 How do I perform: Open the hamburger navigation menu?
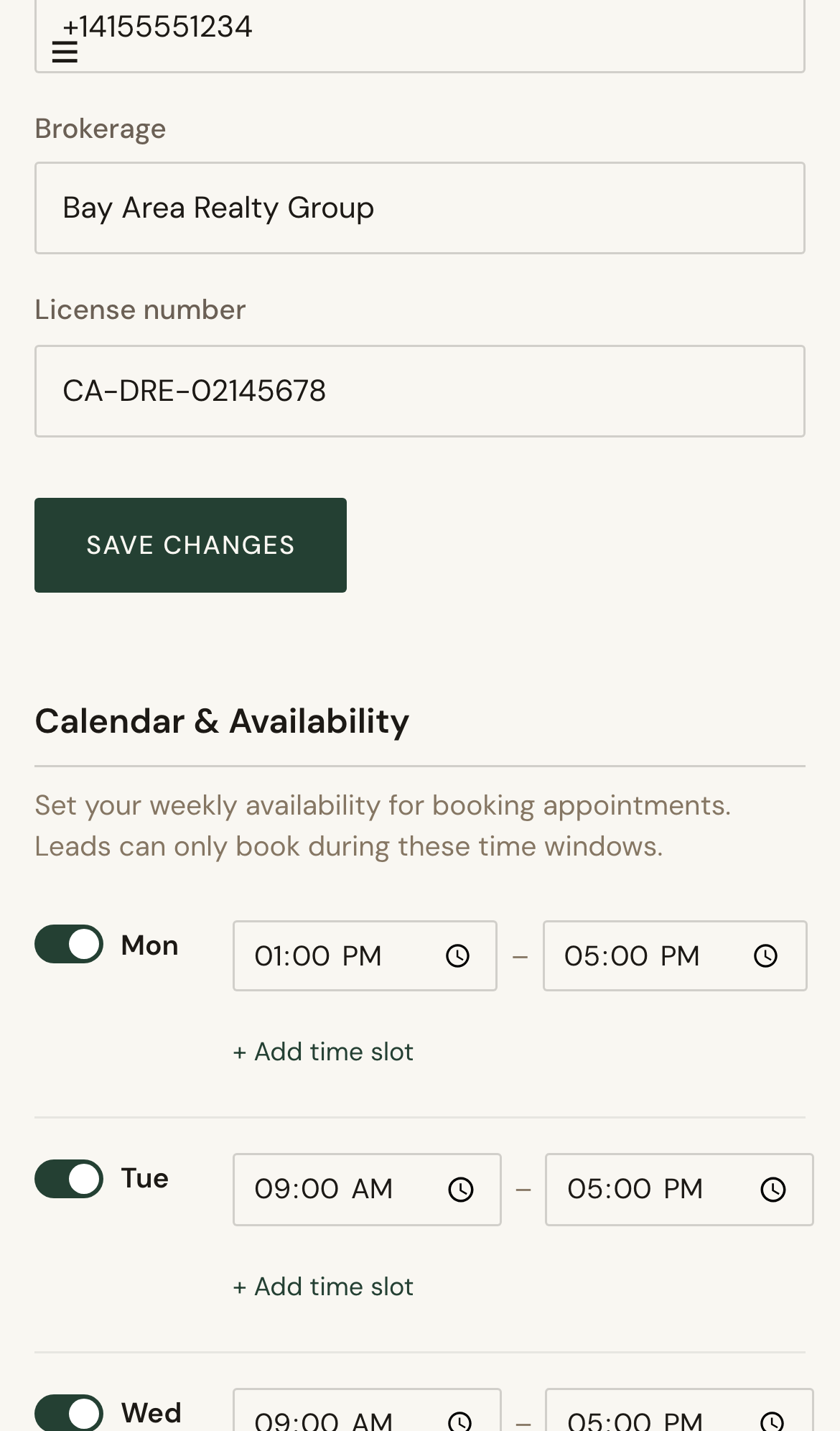click(63, 52)
